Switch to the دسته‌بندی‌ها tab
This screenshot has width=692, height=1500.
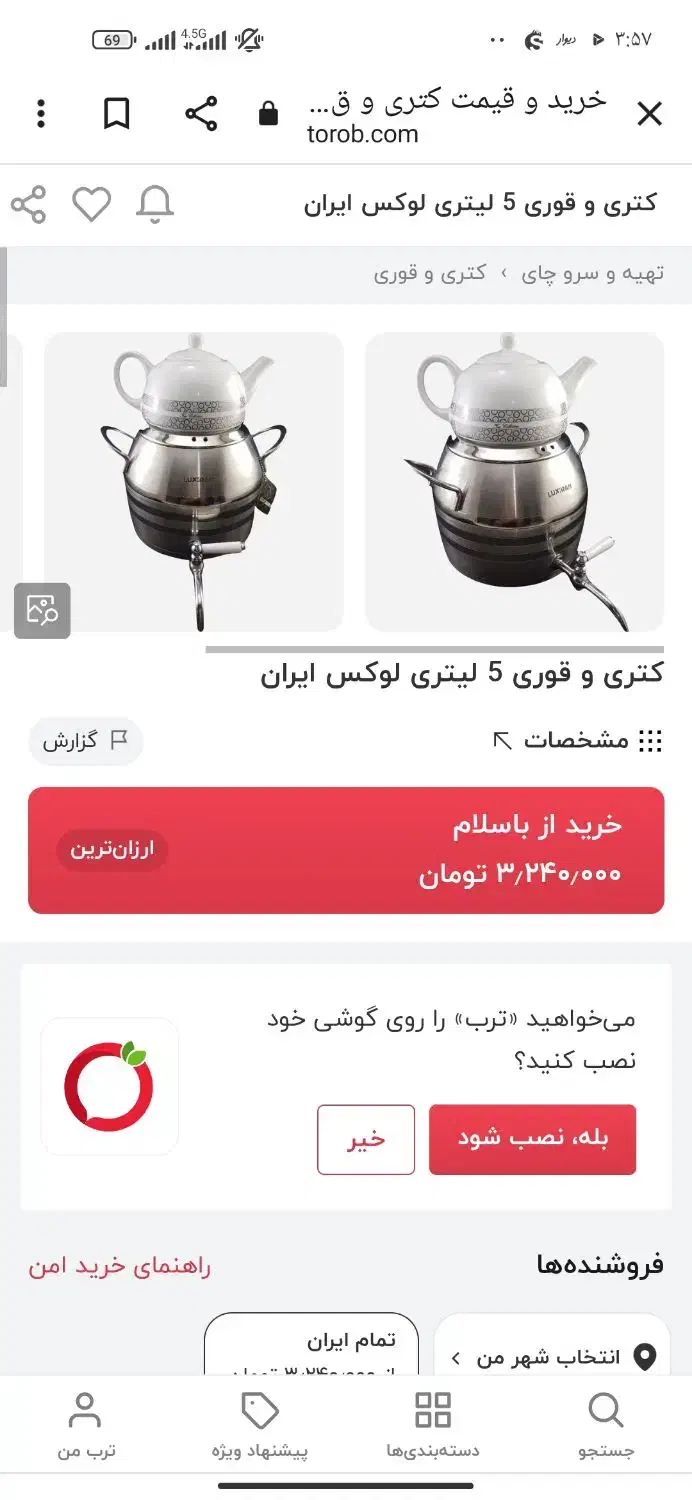[433, 1425]
